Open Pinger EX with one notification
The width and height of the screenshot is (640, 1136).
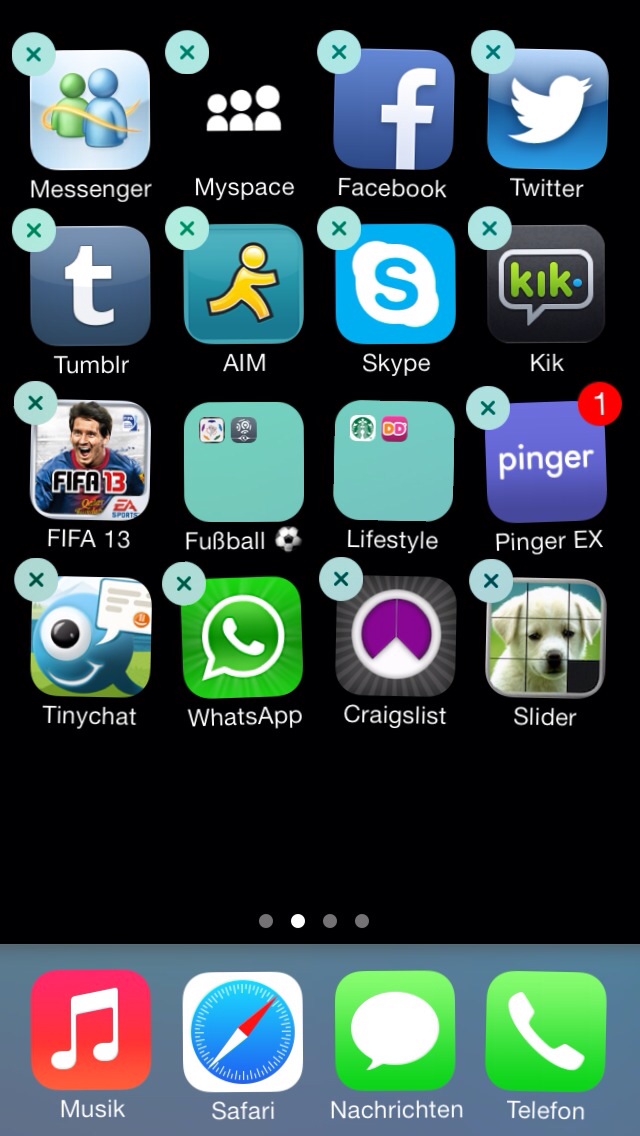click(x=547, y=462)
